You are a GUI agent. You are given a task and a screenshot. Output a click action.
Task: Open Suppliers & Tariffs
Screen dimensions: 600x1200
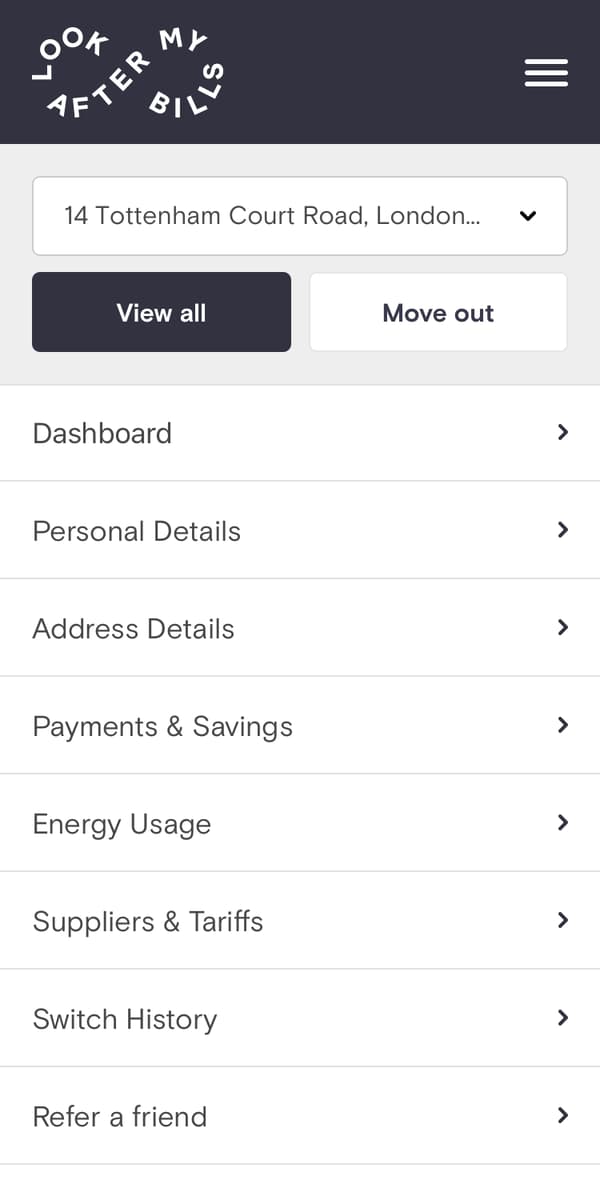coord(300,921)
